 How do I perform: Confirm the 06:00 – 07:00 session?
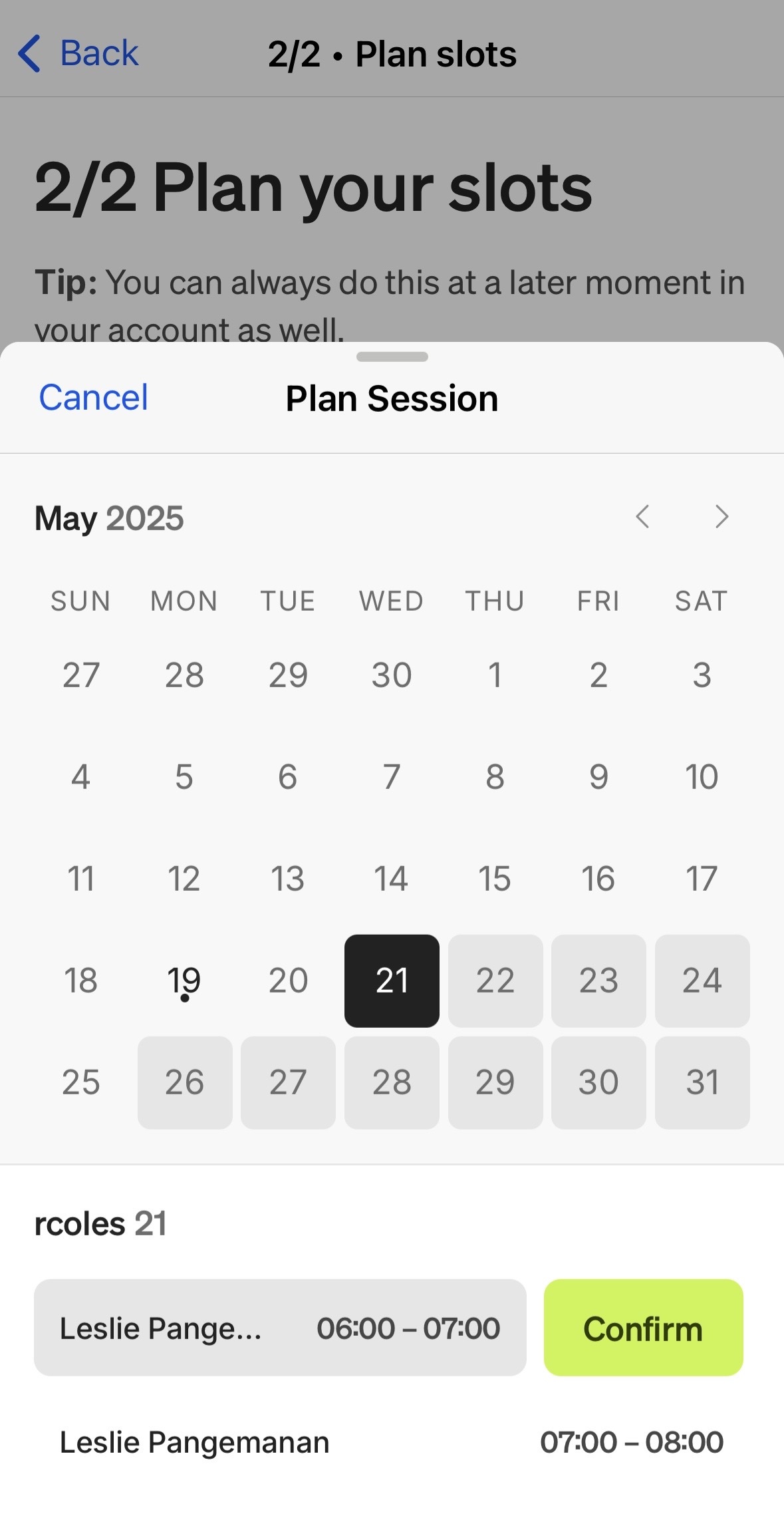point(643,1328)
